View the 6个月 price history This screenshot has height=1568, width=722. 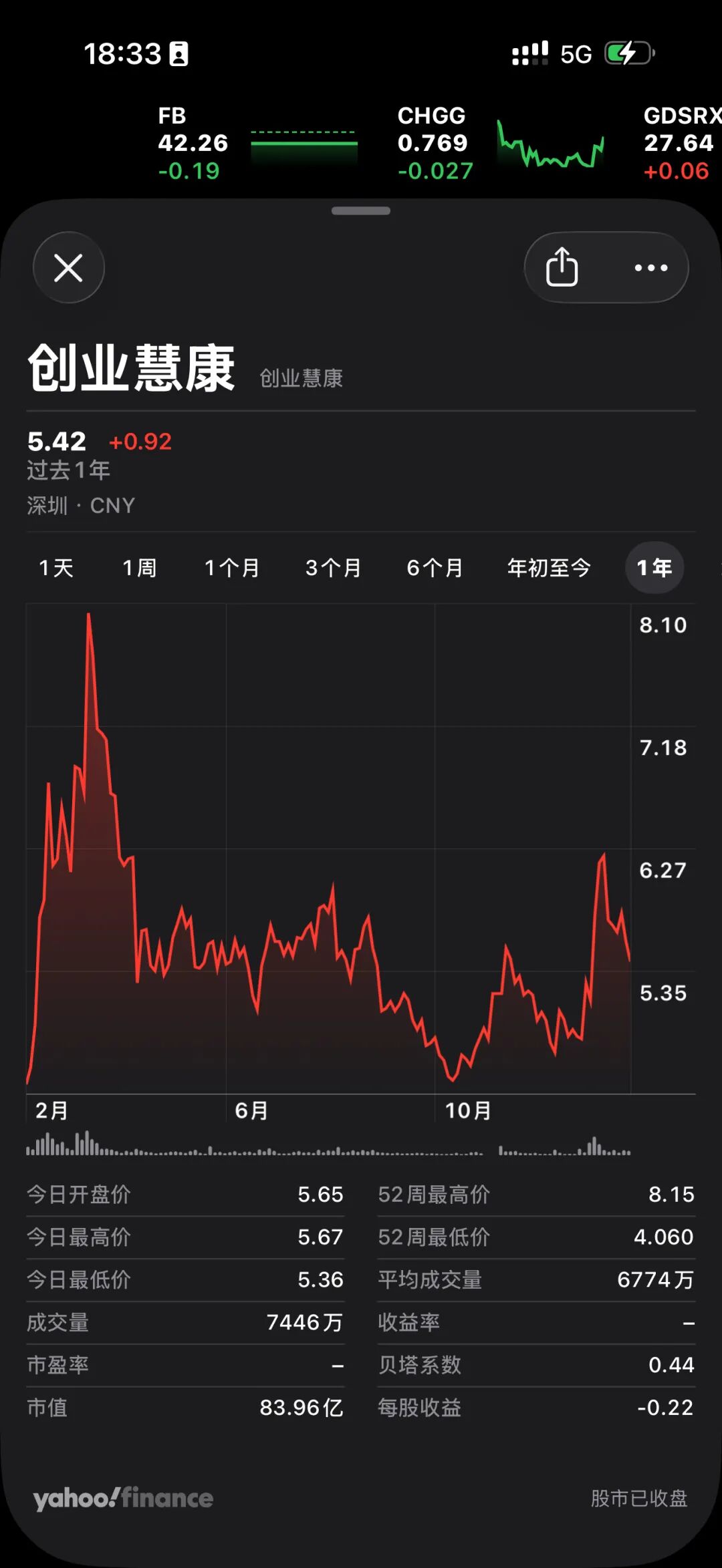[435, 568]
